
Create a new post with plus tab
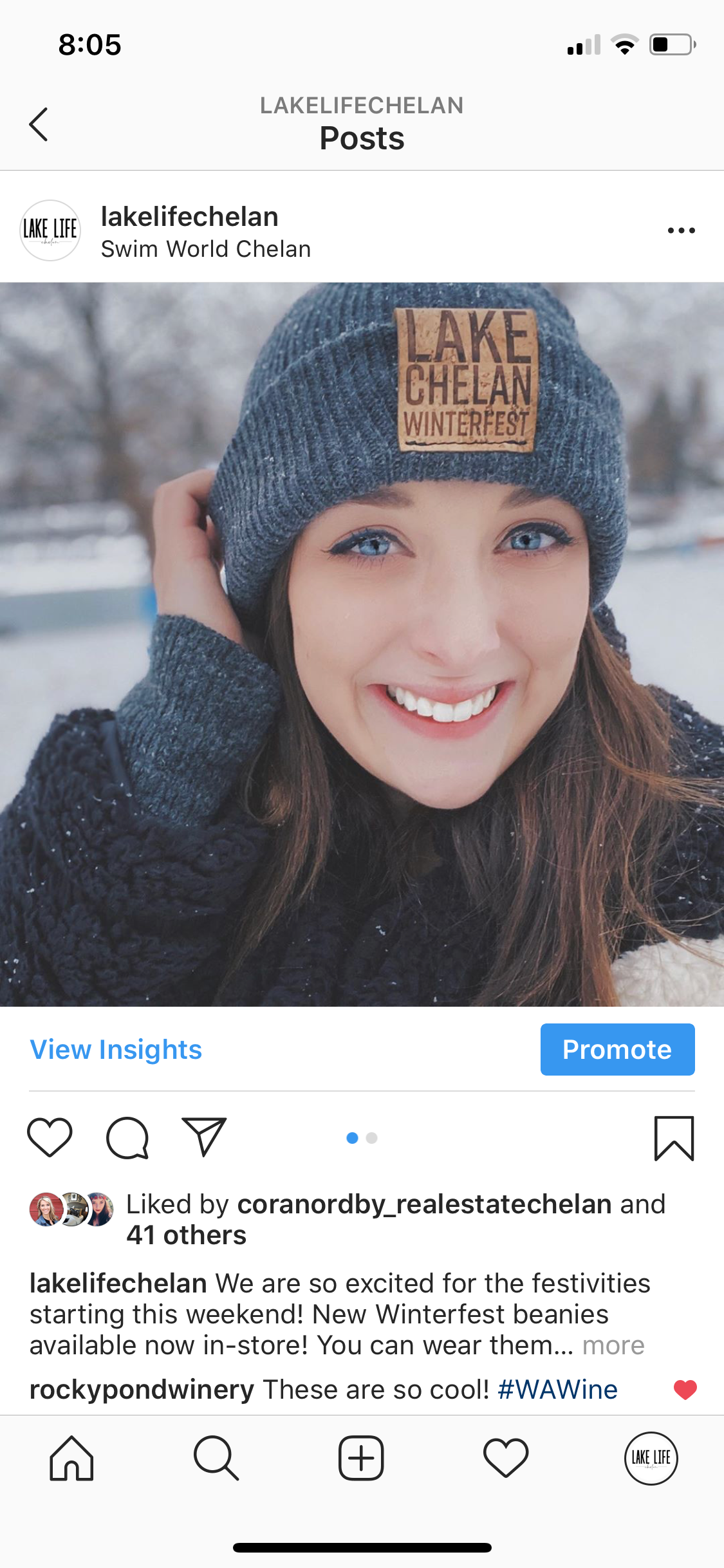coord(361,1459)
